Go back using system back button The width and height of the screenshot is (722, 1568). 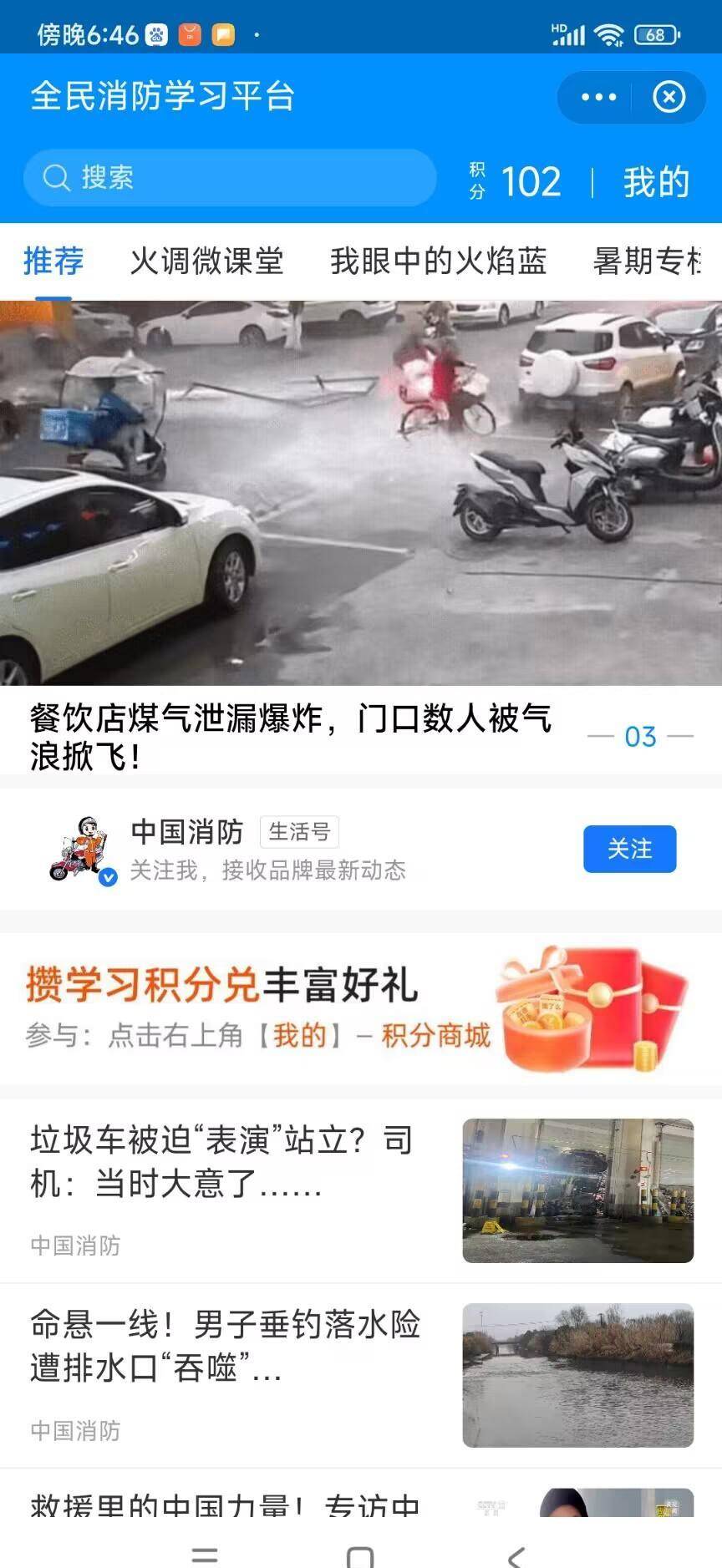(x=516, y=1555)
